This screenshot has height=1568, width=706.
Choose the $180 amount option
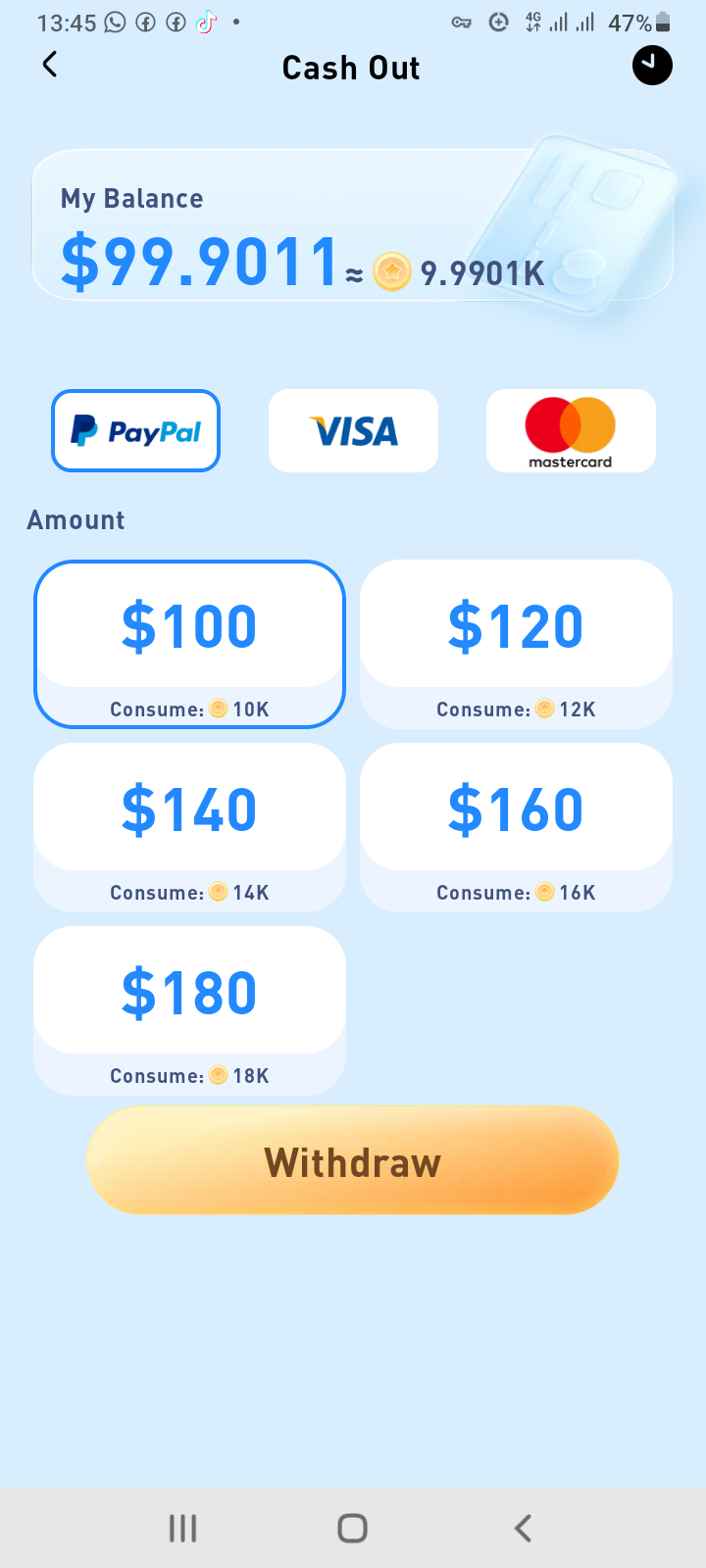[x=189, y=1009]
